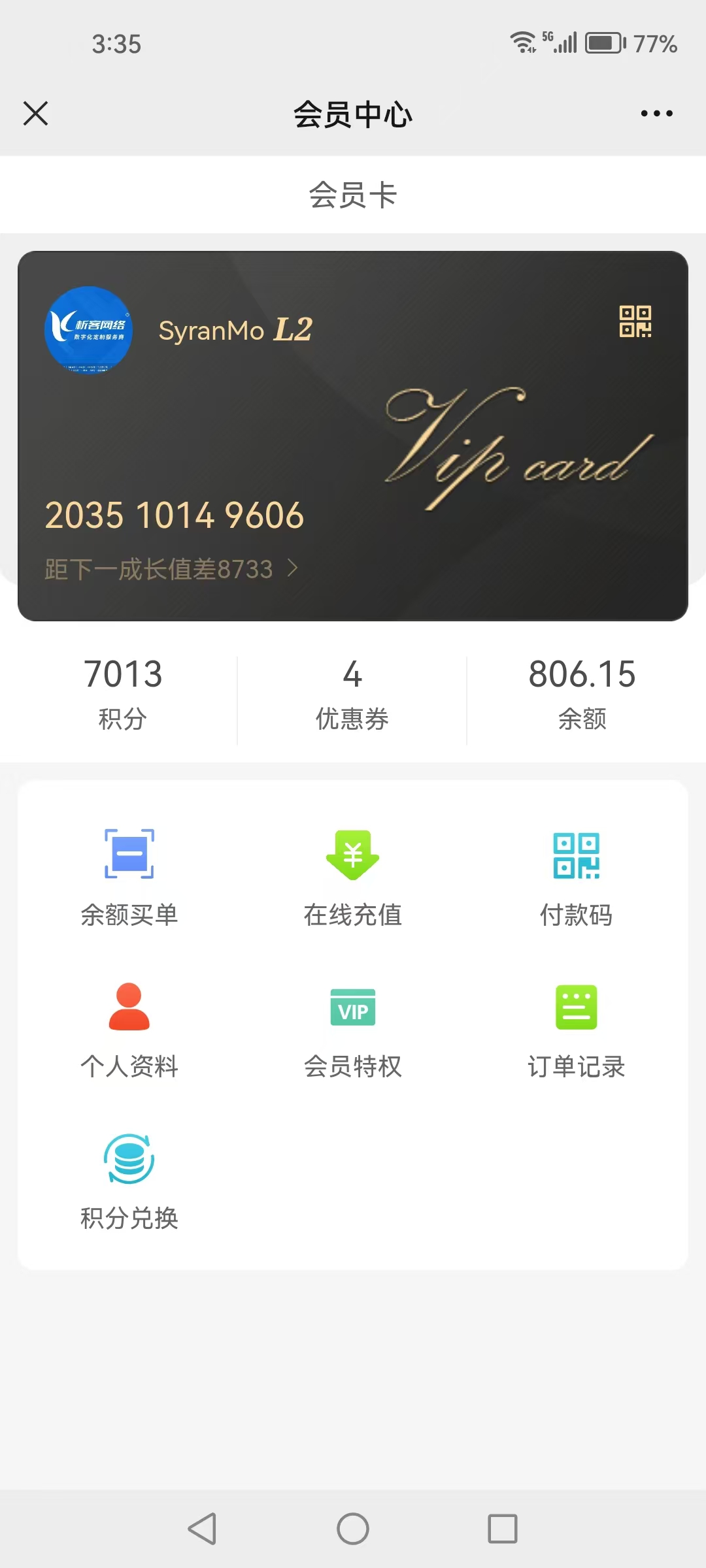Check the 806.15 余额 balance
706x1568 pixels.
click(x=582, y=693)
